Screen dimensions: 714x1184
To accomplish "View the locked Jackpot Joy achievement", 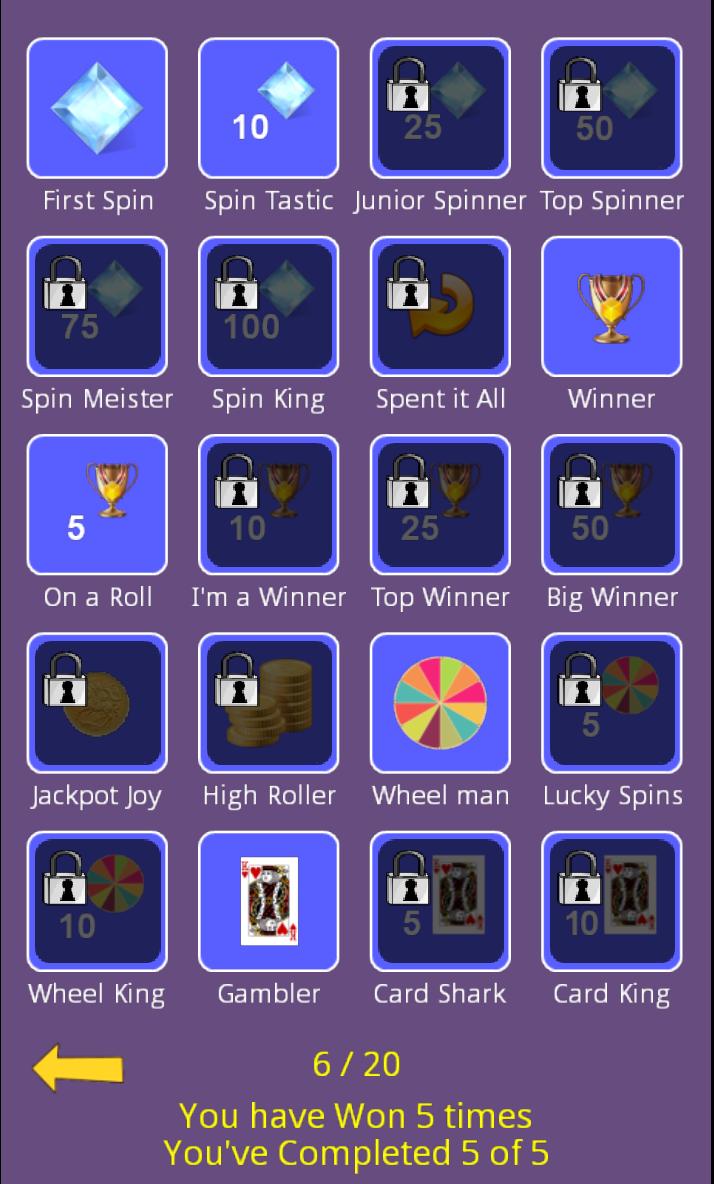I will pos(97,703).
